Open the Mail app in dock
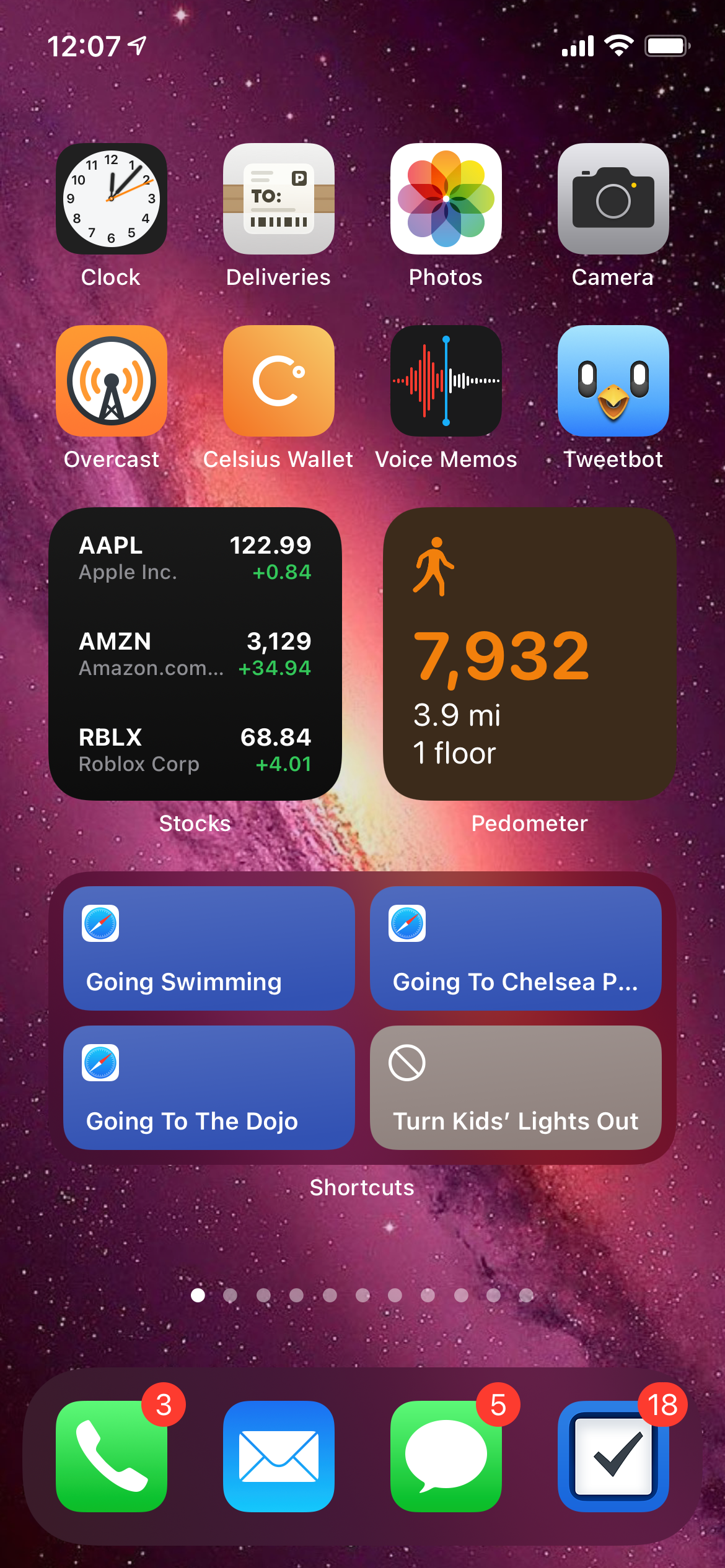 pos(279,1456)
